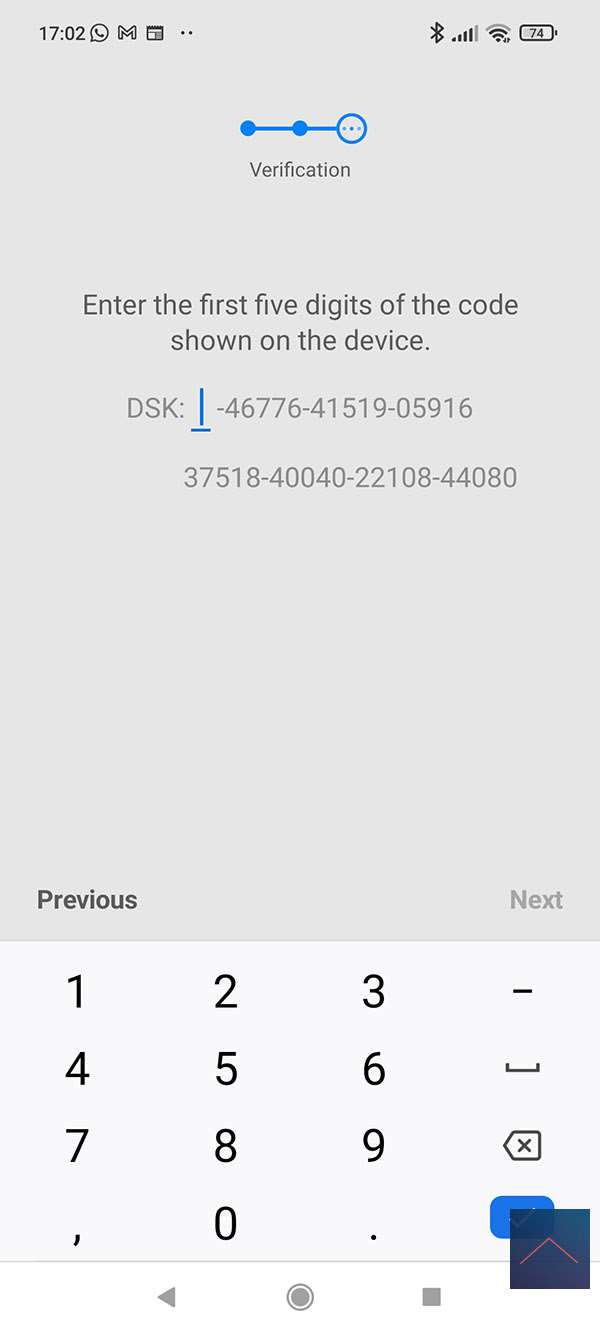The height and width of the screenshot is (1333, 600).
Task: Type digit 9 on the keypad
Action: (x=373, y=1146)
